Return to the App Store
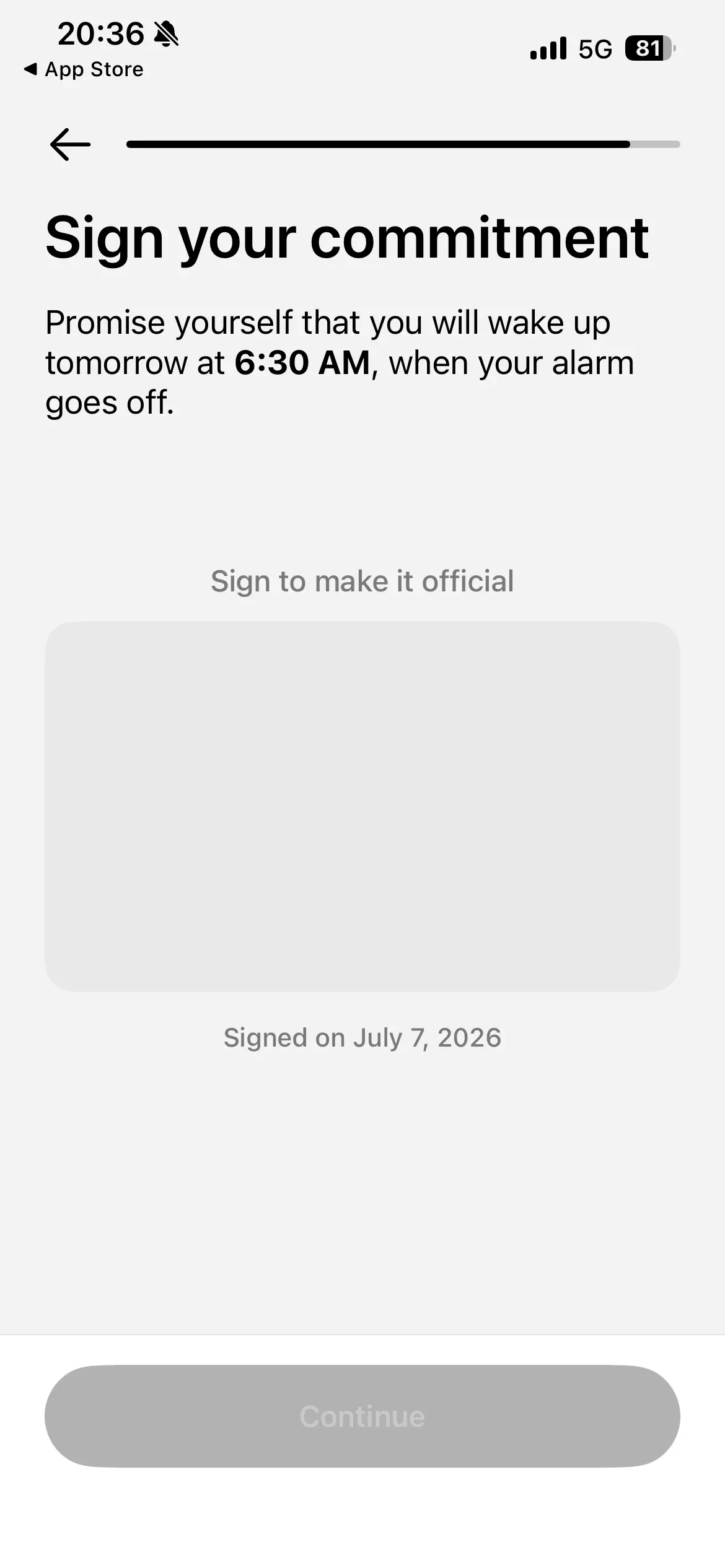Viewport: 725px width, 1568px height. 84,69
